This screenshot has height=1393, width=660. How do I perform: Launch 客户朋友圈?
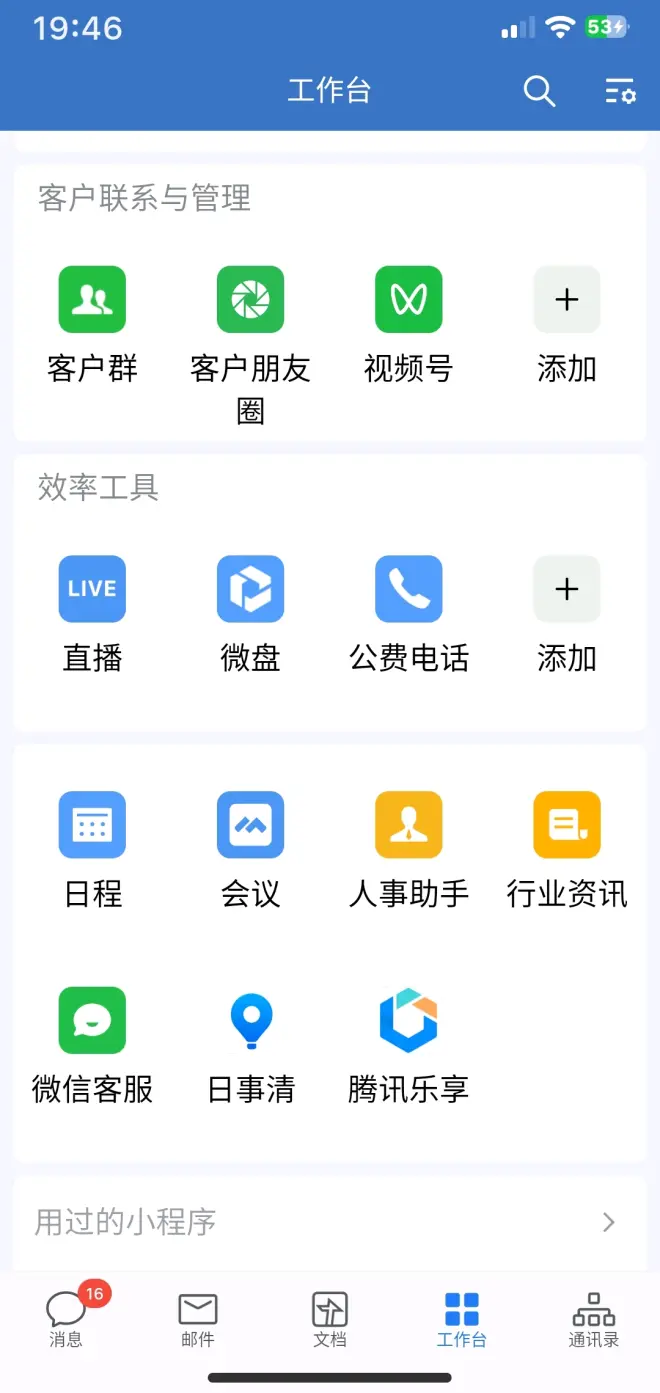pos(250,300)
